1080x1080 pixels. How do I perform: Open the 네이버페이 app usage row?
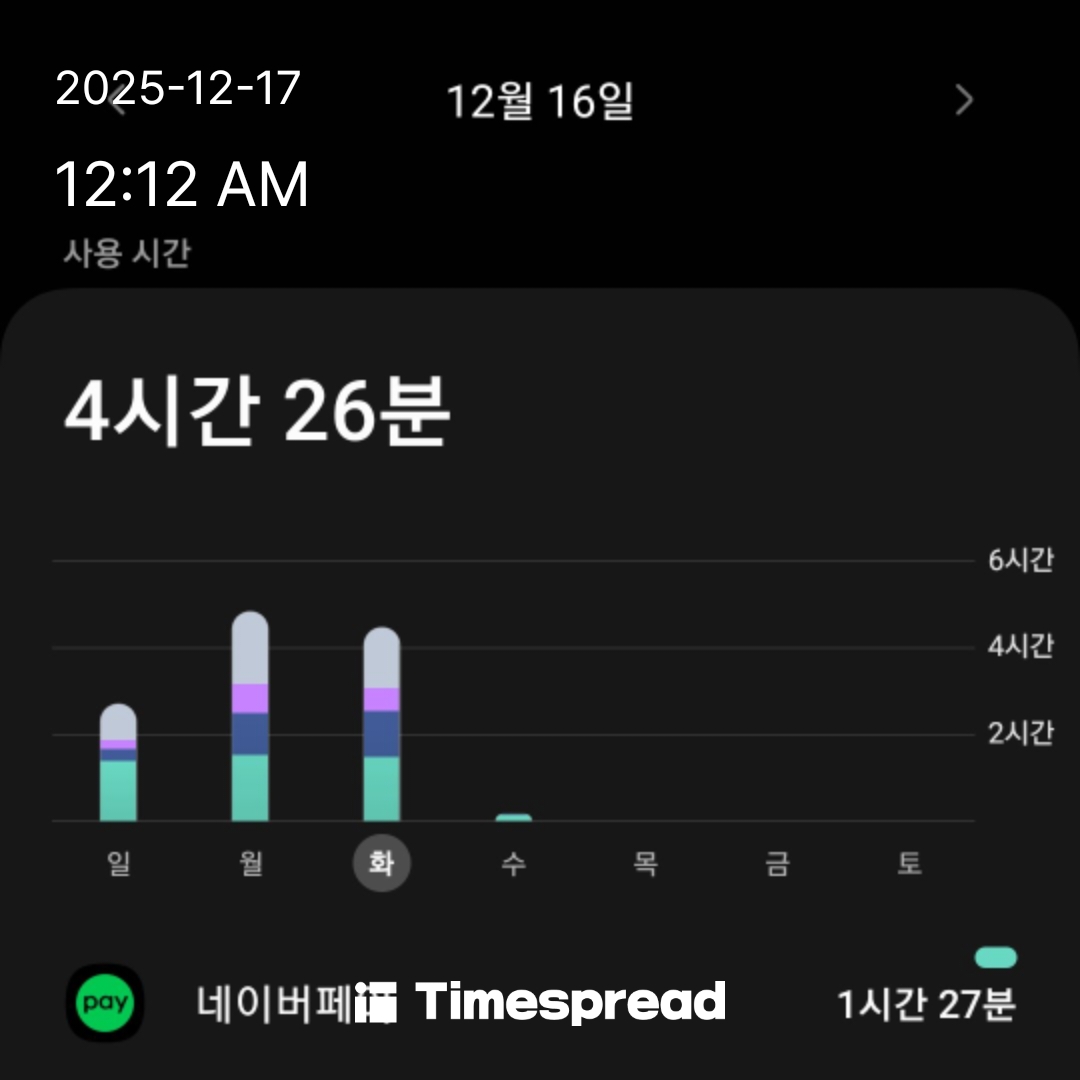[x=540, y=1002]
